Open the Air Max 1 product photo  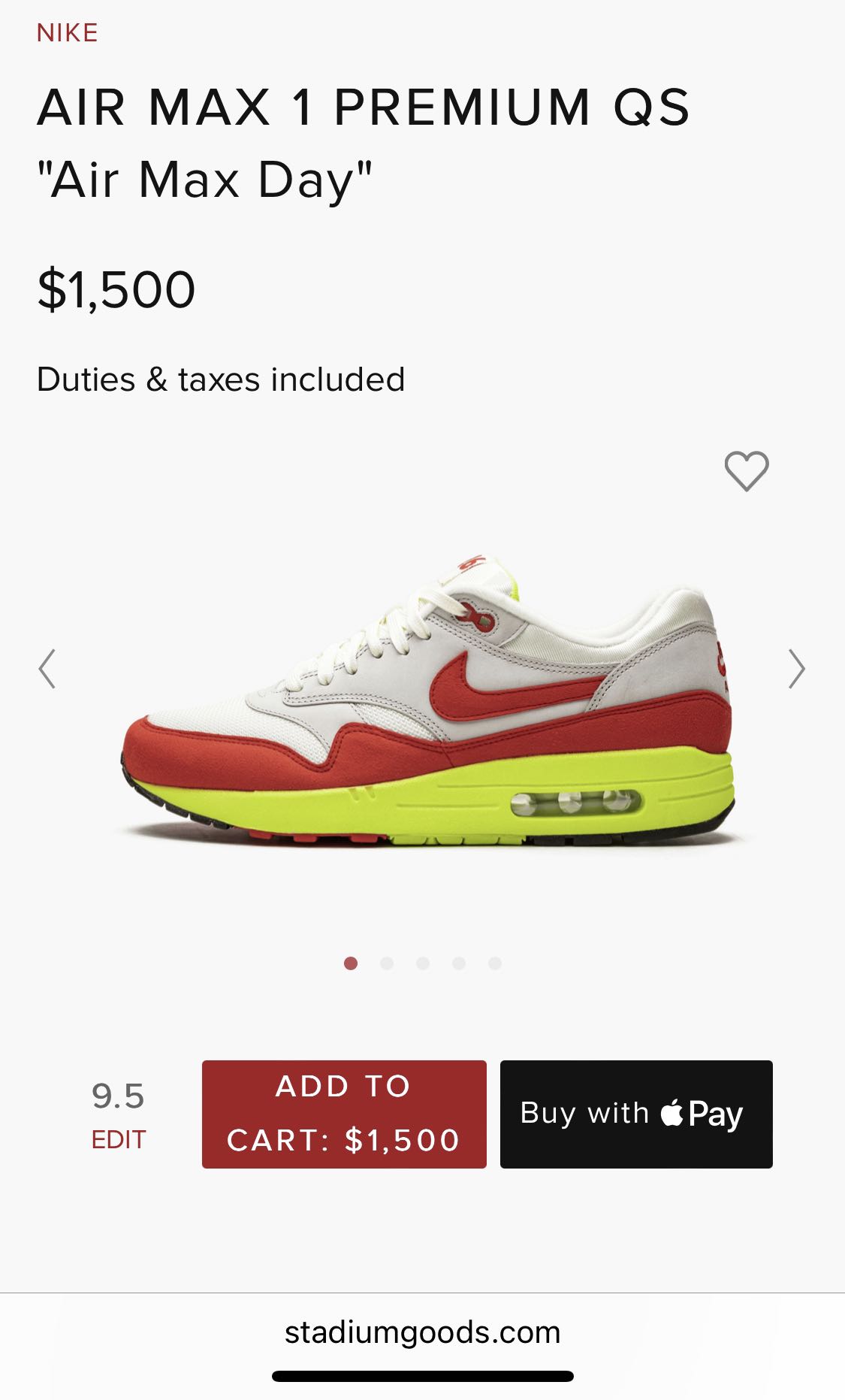[x=427, y=703]
